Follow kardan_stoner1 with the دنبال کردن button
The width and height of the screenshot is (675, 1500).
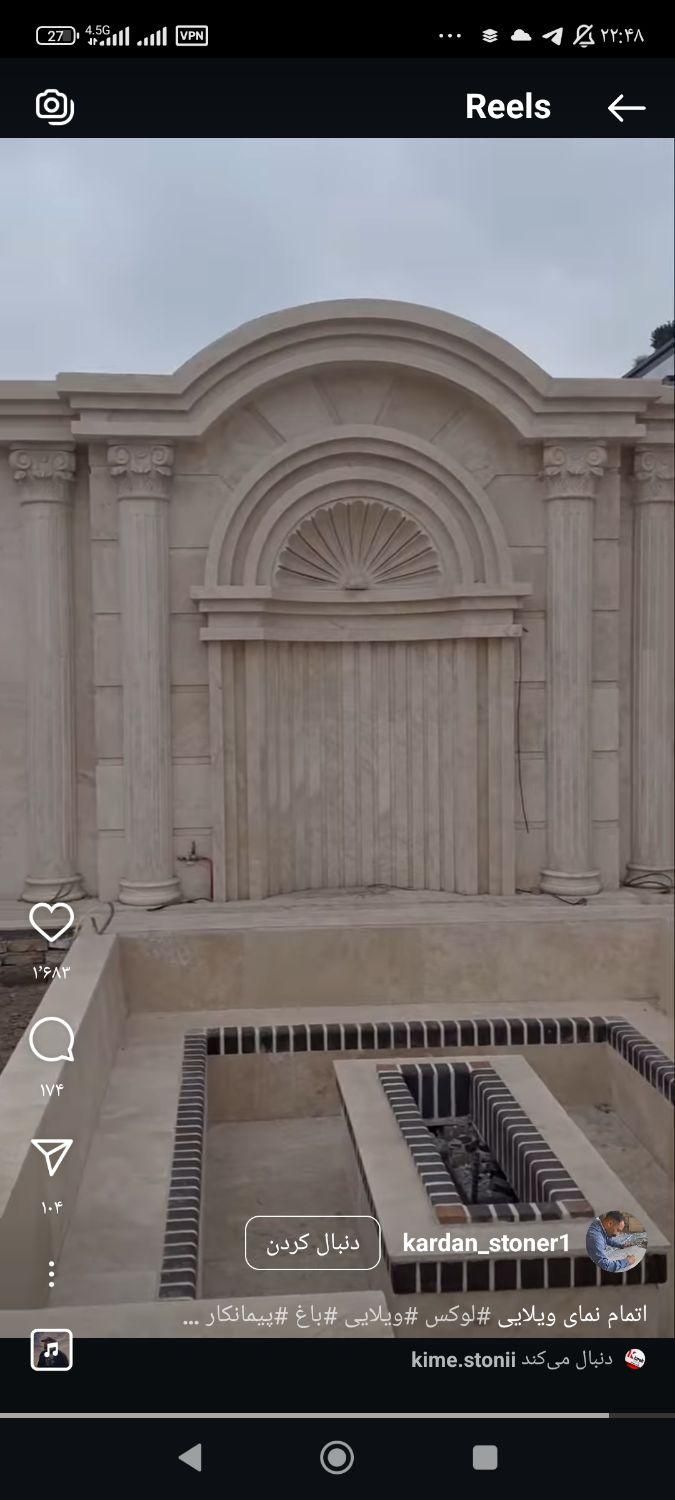tap(312, 1243)
